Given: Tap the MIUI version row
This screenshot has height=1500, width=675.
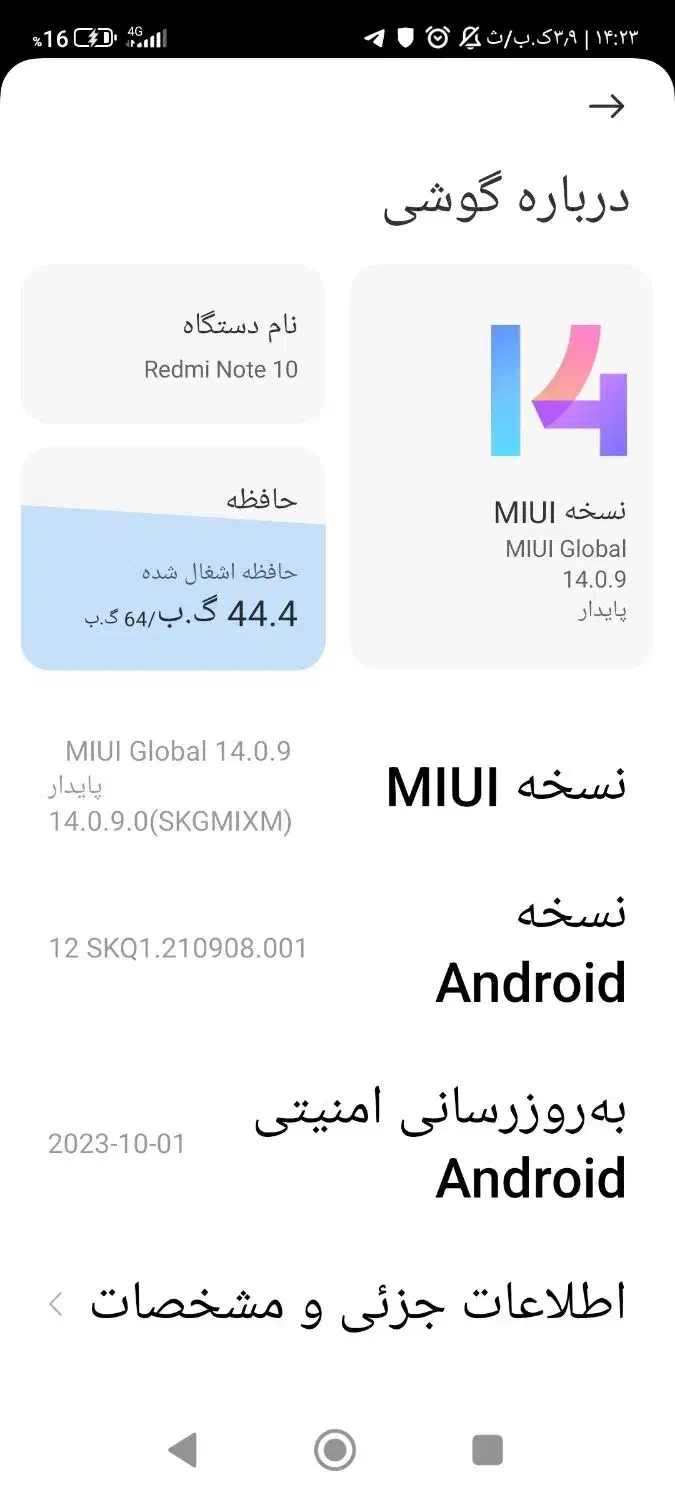Looking at the screenshot, I should [x=337, y=787].
